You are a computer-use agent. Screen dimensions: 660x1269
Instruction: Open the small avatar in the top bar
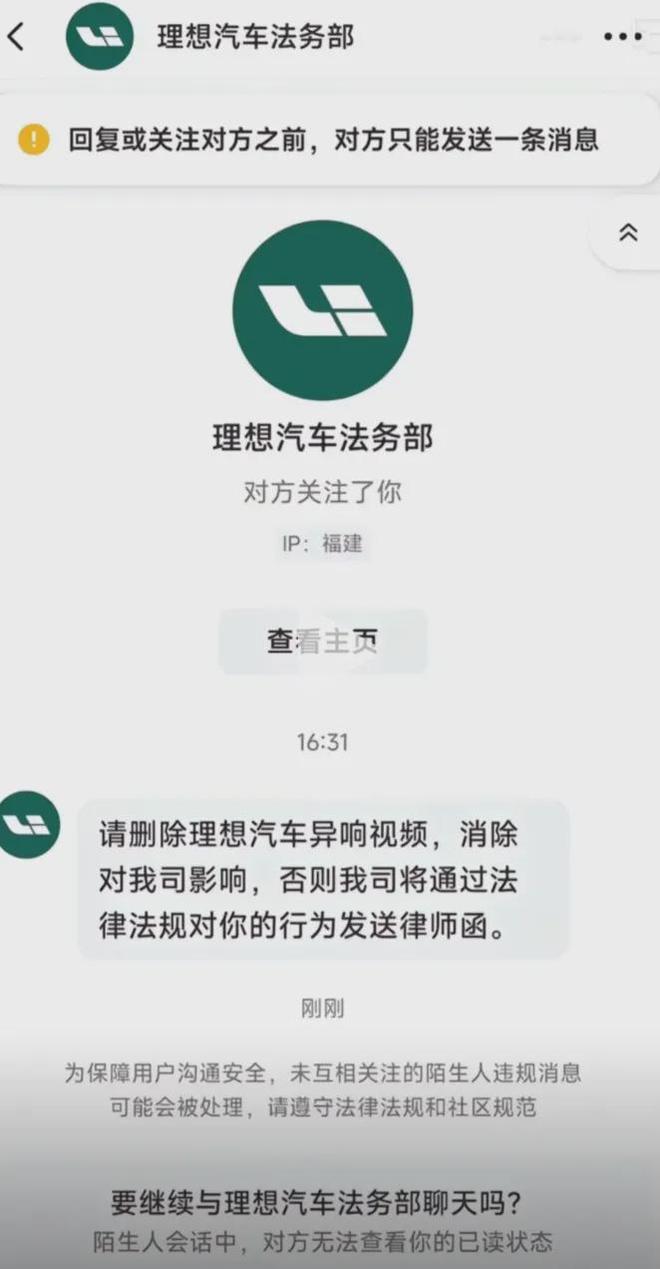click(99, 37)
